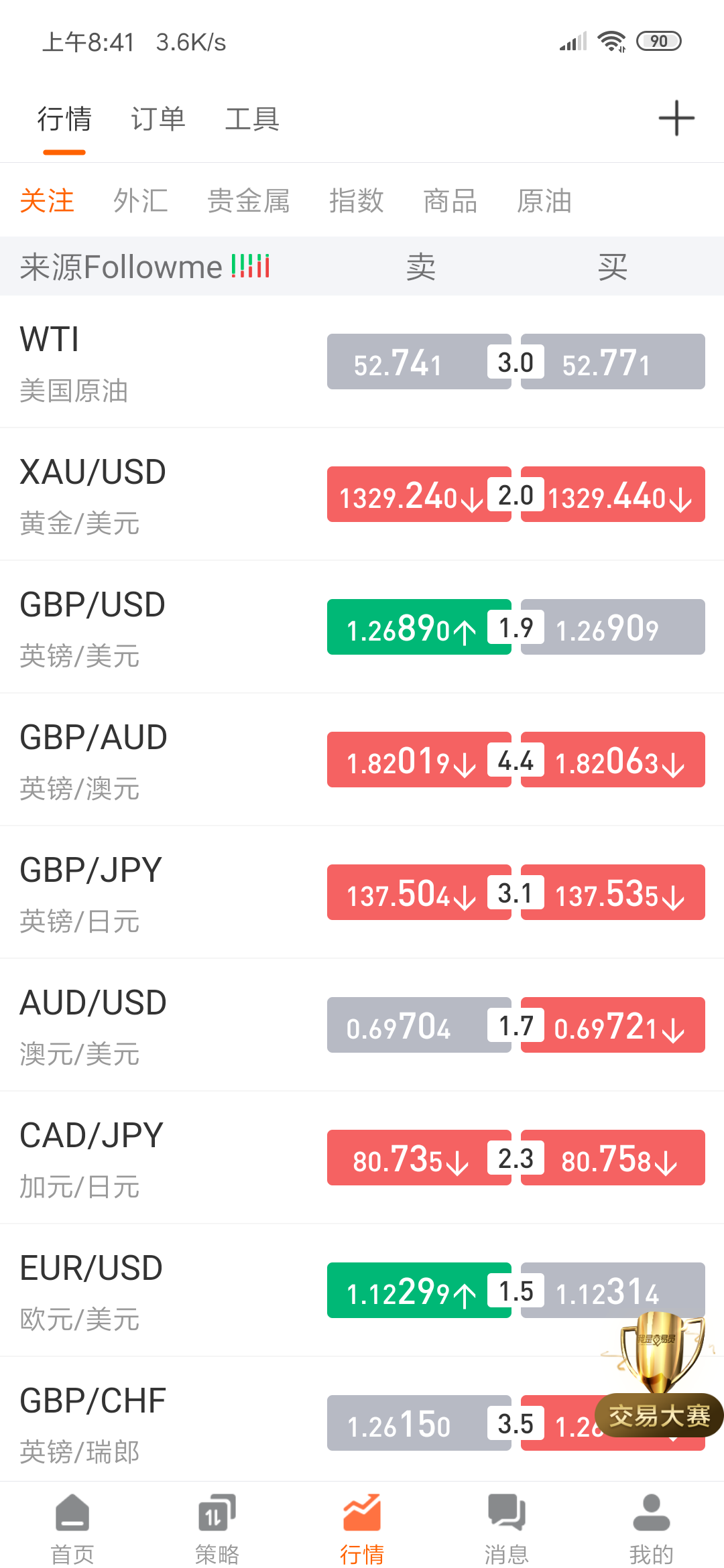Tap the plus icon to add symbols
The width and height of the screenshot is (724, 1568).
pos(676,119)
